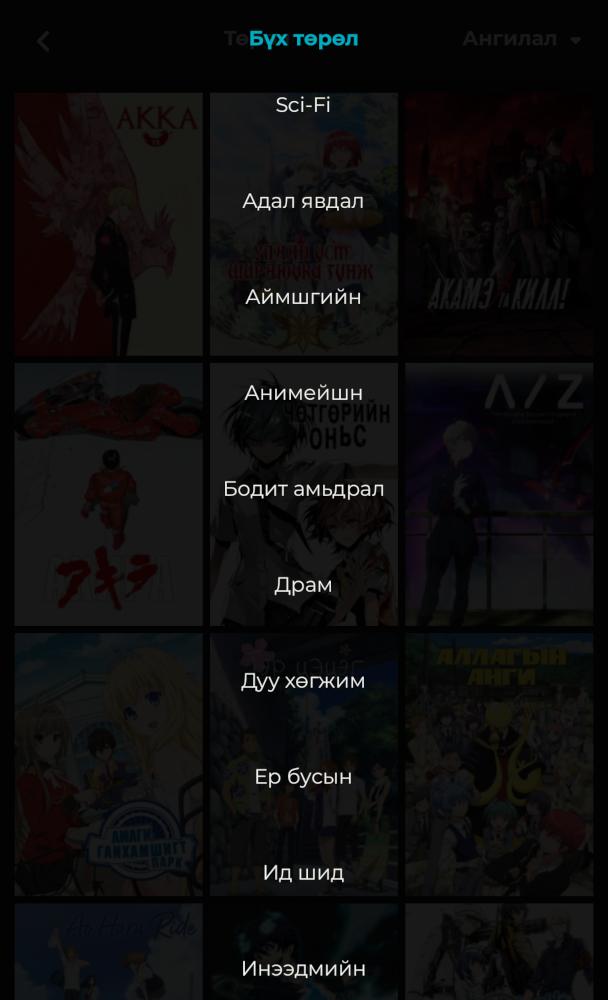Pick the Аймшгийн genre option

coord(303,297)
